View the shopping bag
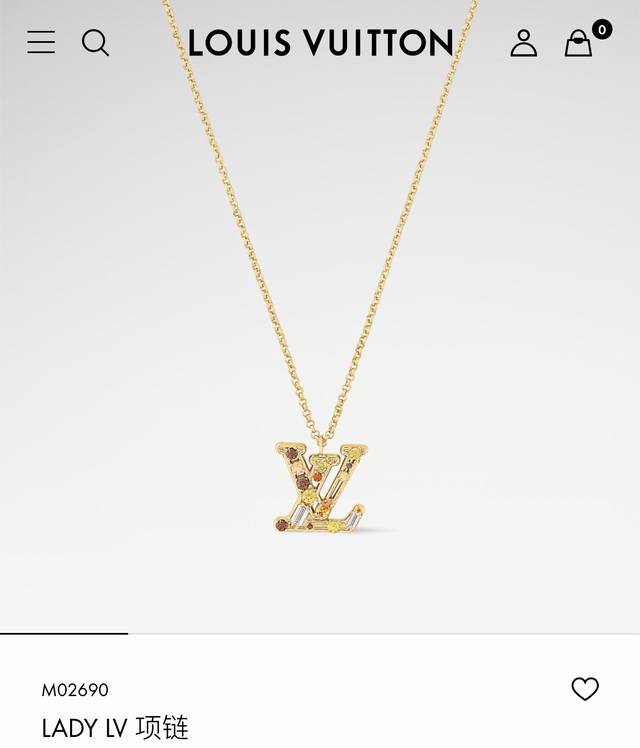Screen dimensions: 640x748 tap(579, 43)
